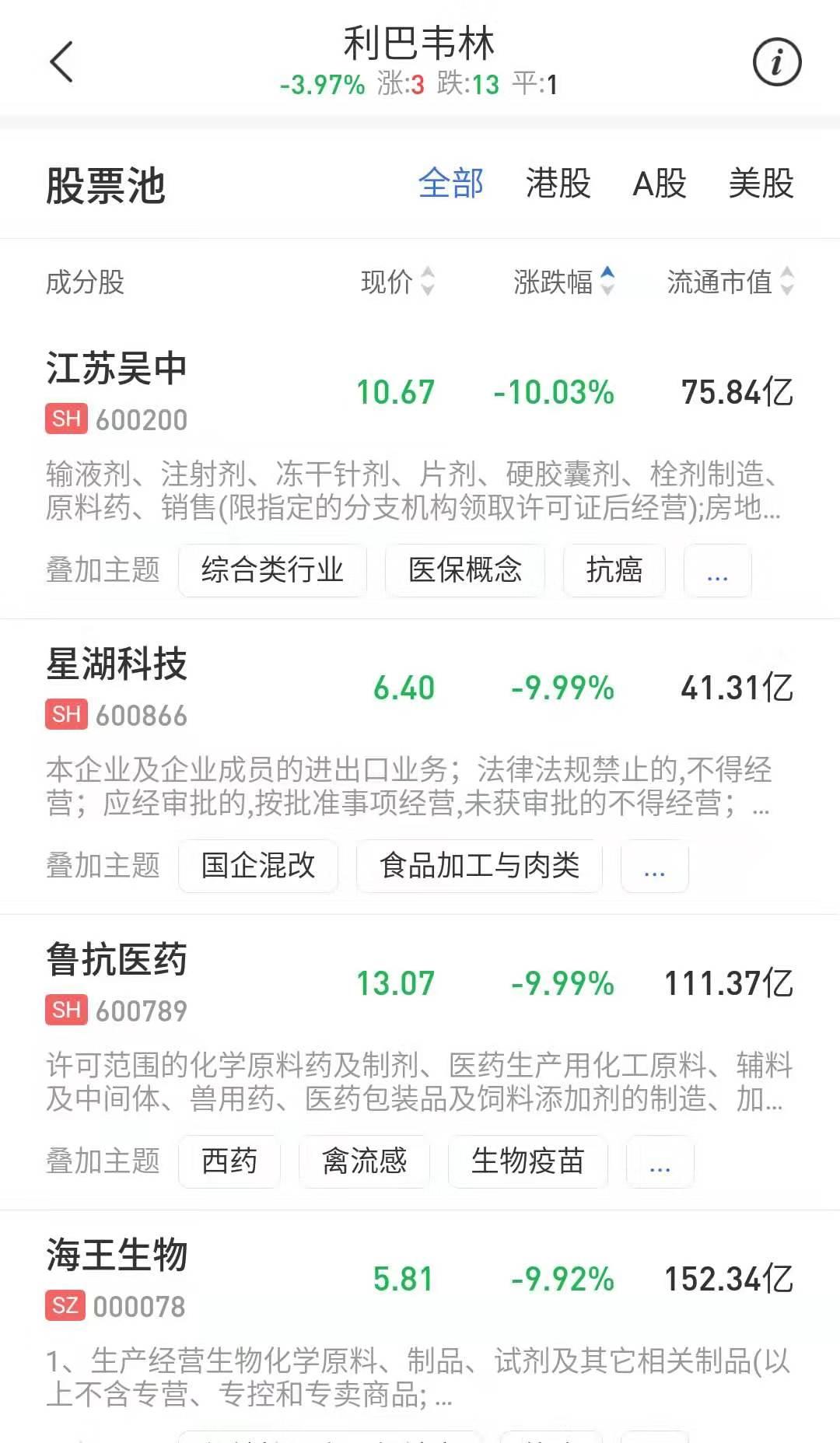Show the 美股 stock tab

pos(761,184)
